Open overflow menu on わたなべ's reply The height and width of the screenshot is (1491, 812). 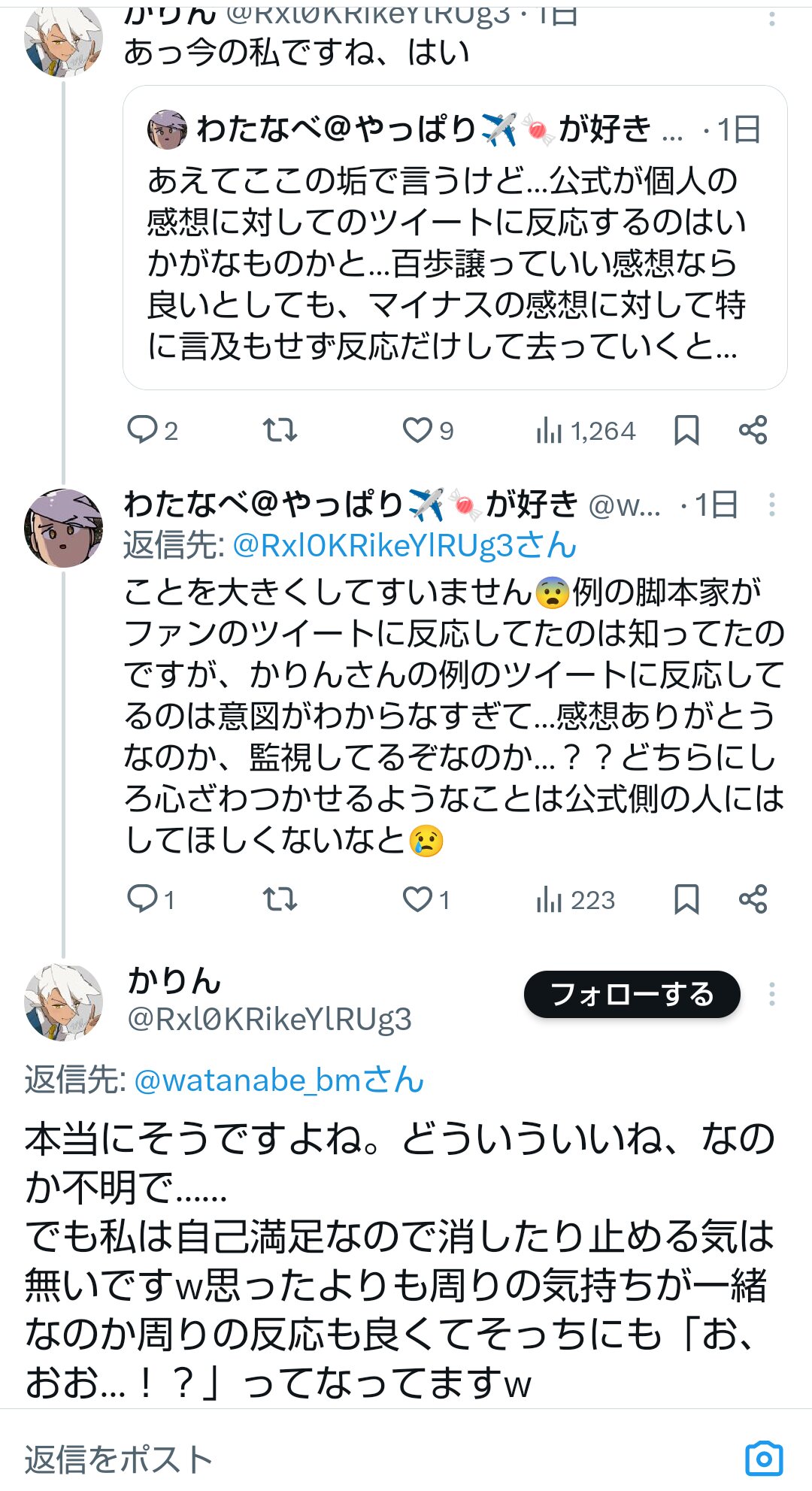click(771, 505)
